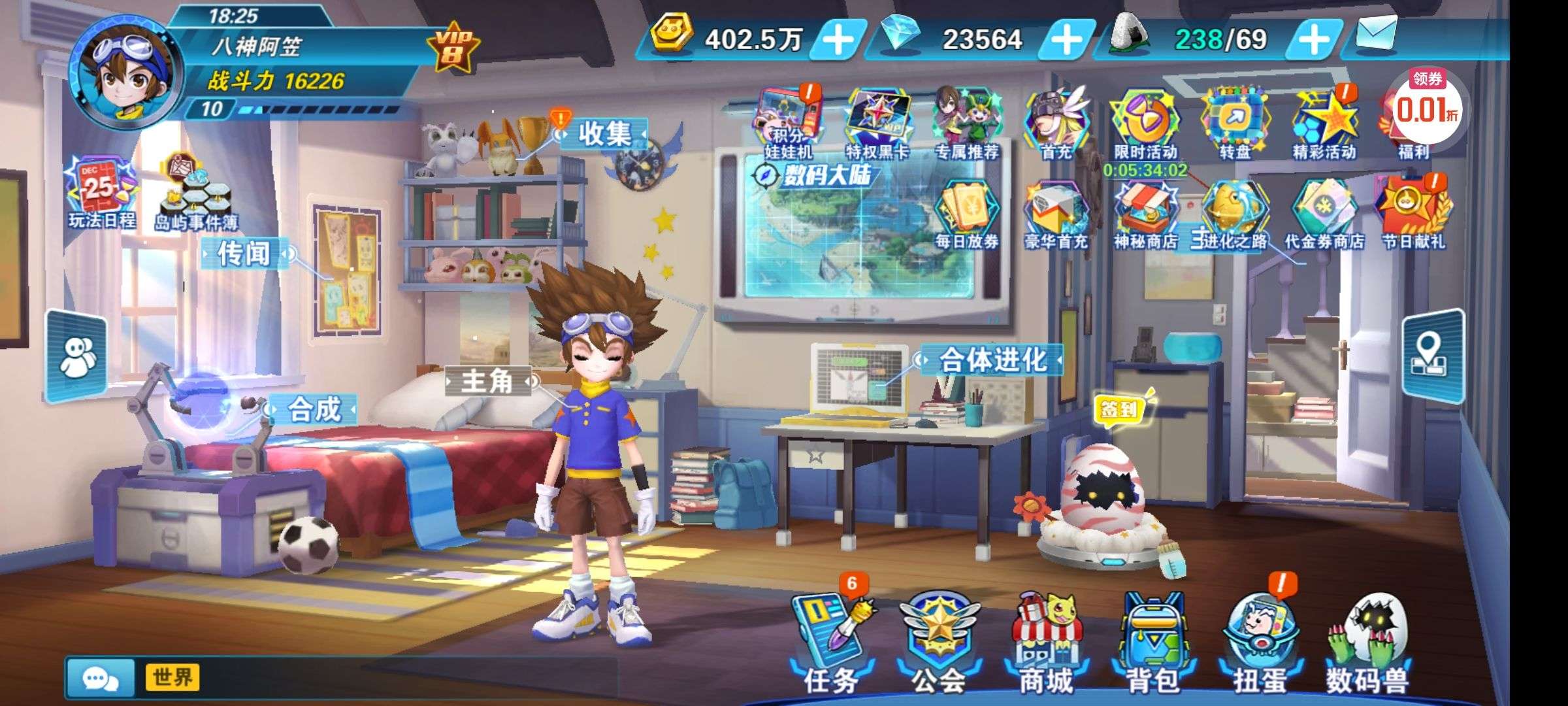Image resolution: width=1568 pixels, height=706 pixels.
Task: Open the friends panel icon
Action: click(x=77, y=357)
